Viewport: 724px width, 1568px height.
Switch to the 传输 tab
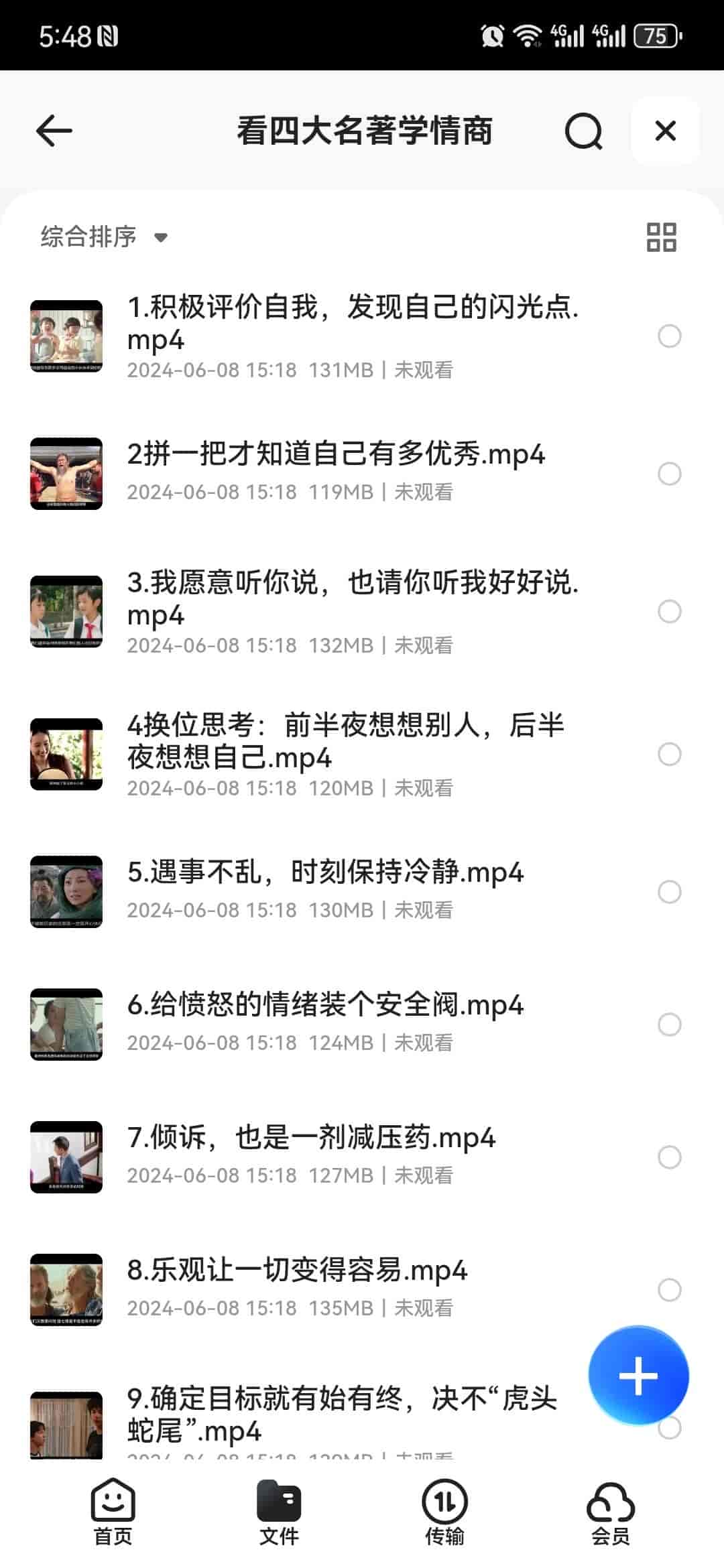point(444,1512)
